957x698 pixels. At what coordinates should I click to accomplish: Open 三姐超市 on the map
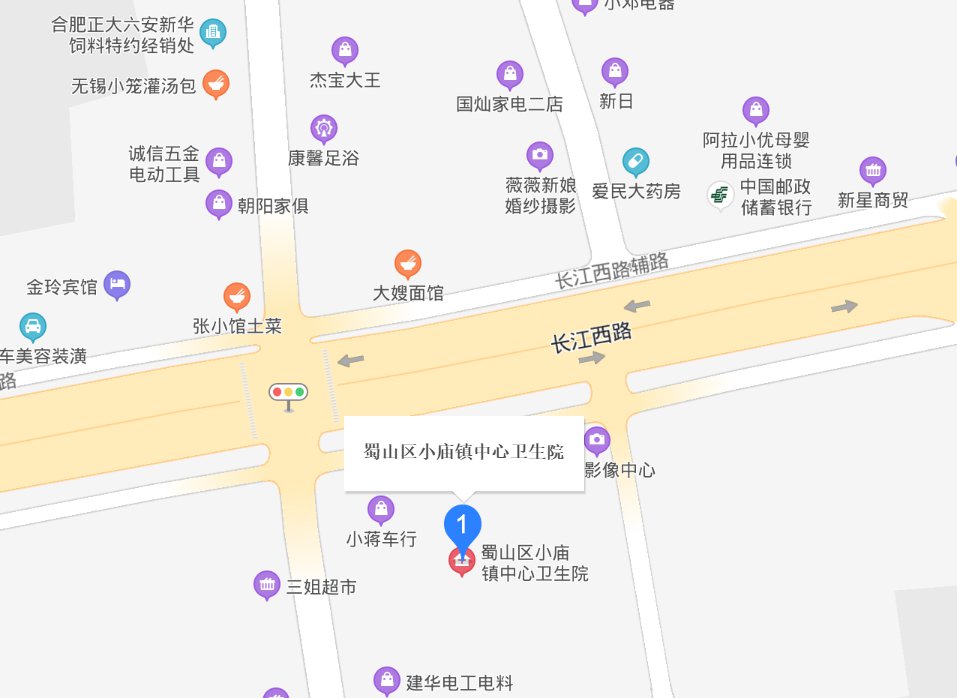click(x=266, y=584)
